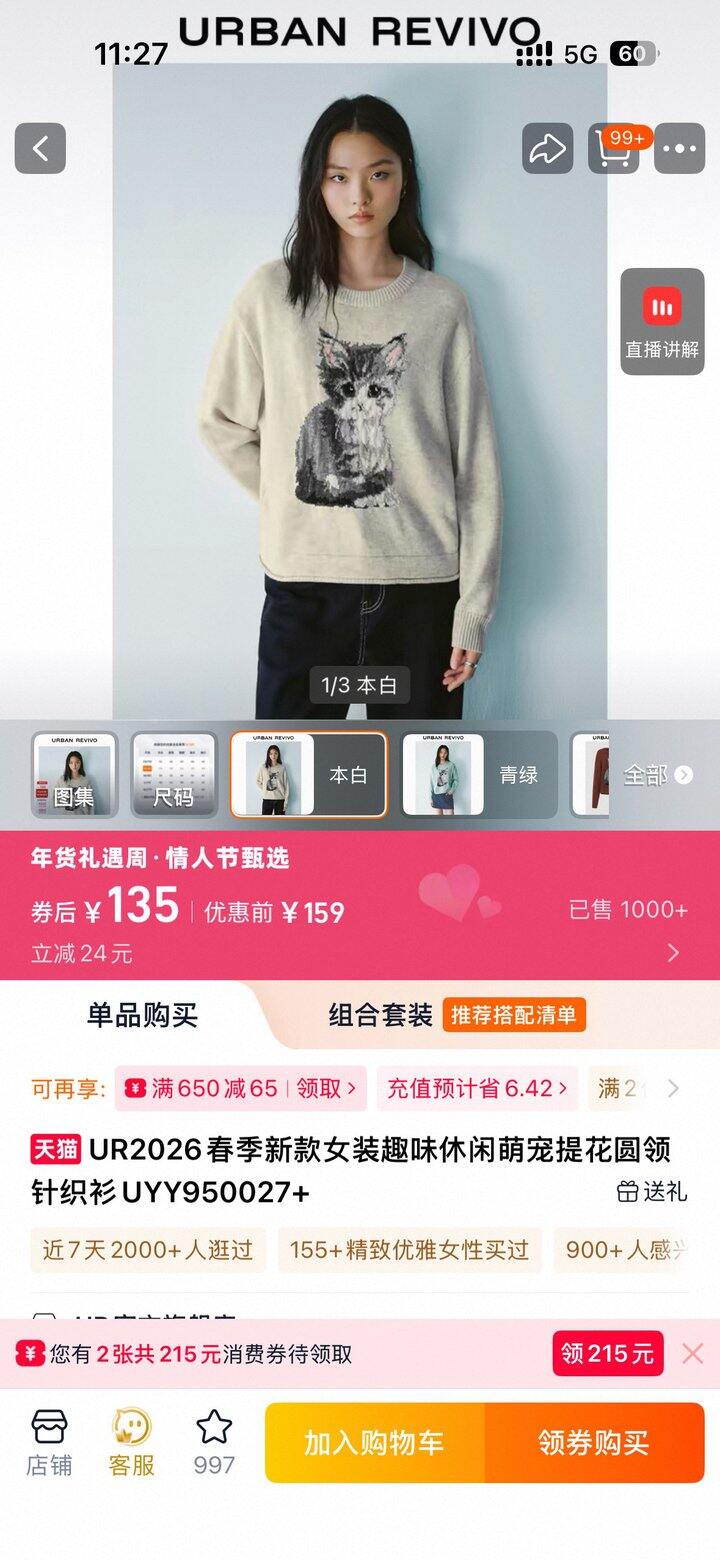720x1560 pixels.
Task: Switch to the 组合套装 tab
Action: tap(378, 1015)
